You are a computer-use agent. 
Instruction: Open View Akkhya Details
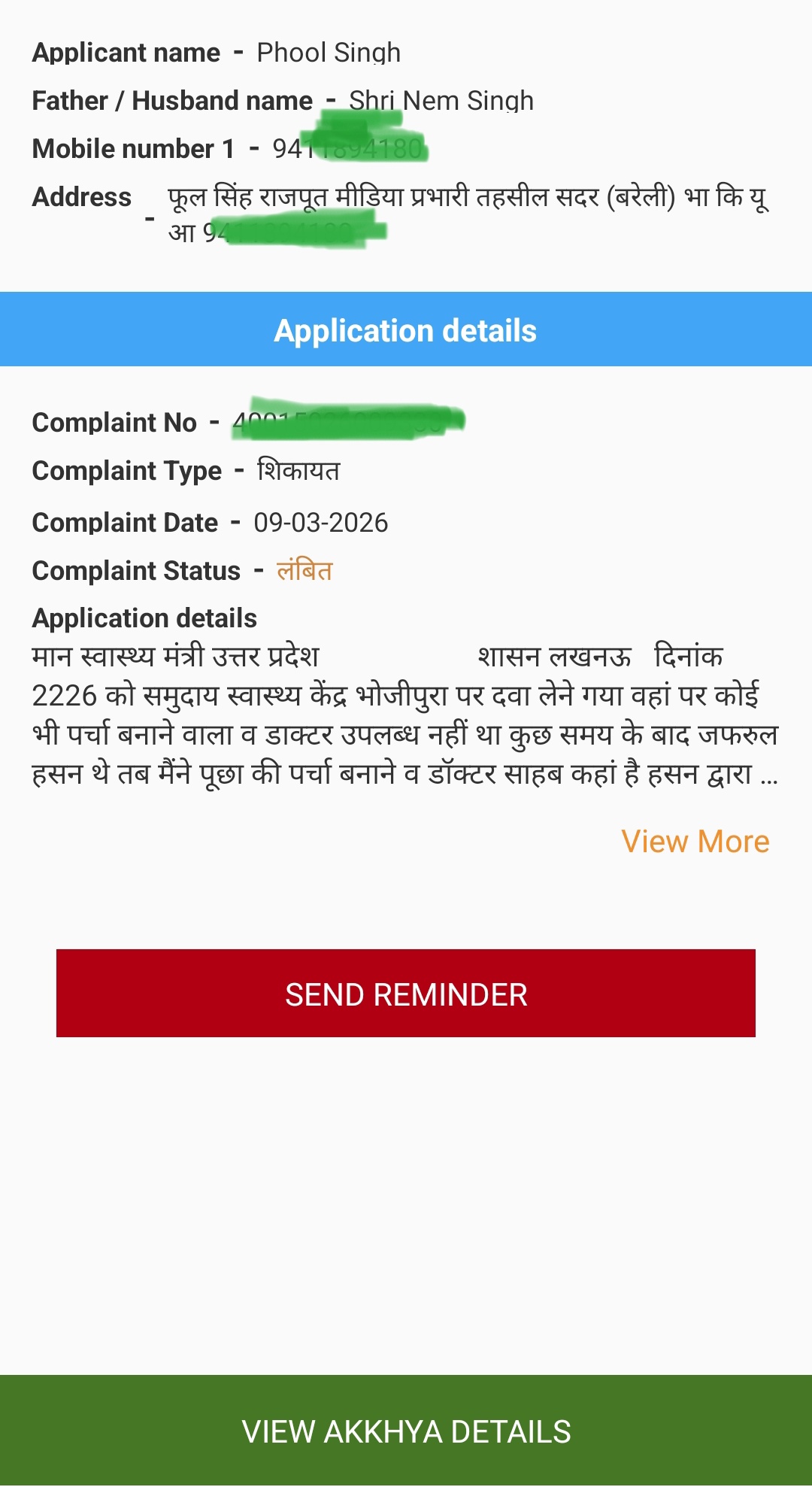tap(406, 1431)
